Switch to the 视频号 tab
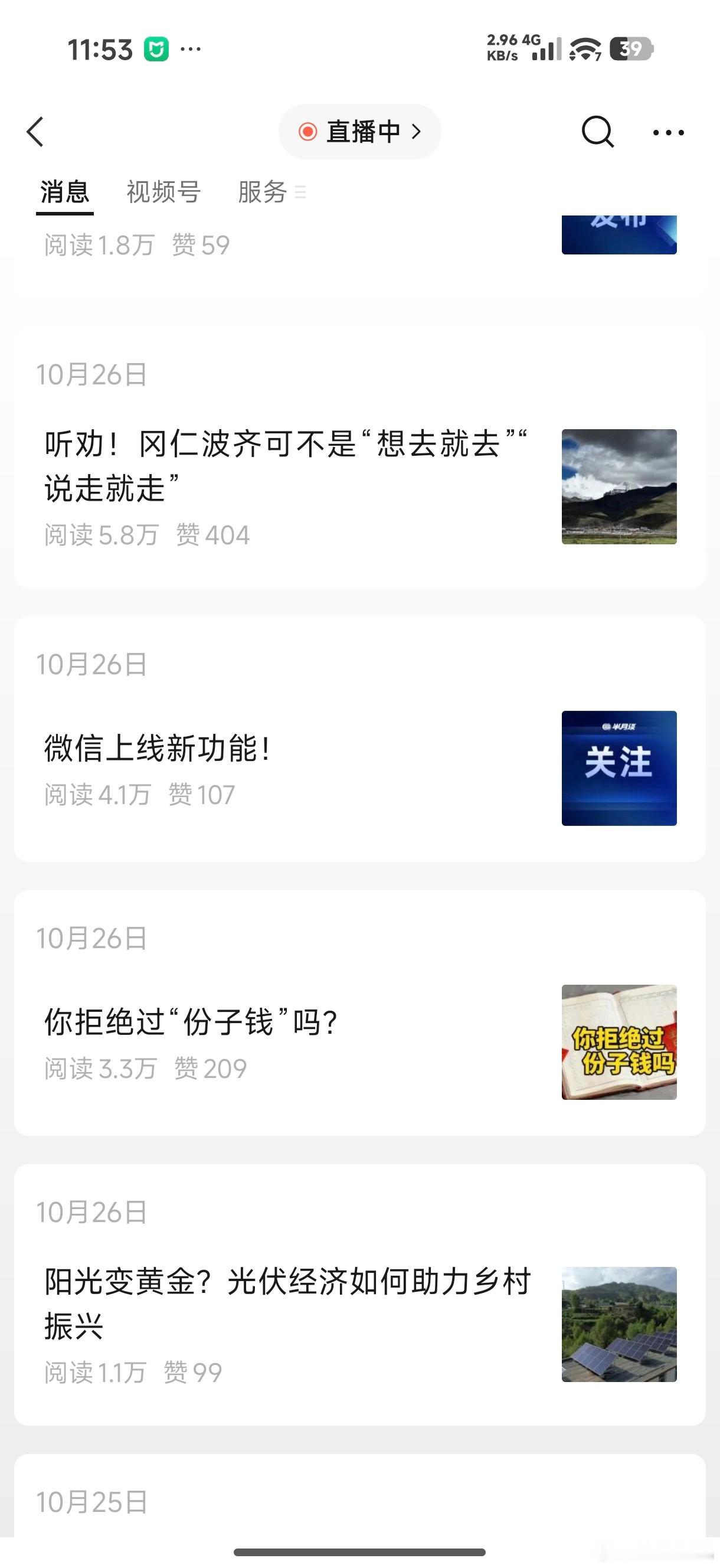Viewport: 720px width, 1568px height. click(x=163, y=192)
